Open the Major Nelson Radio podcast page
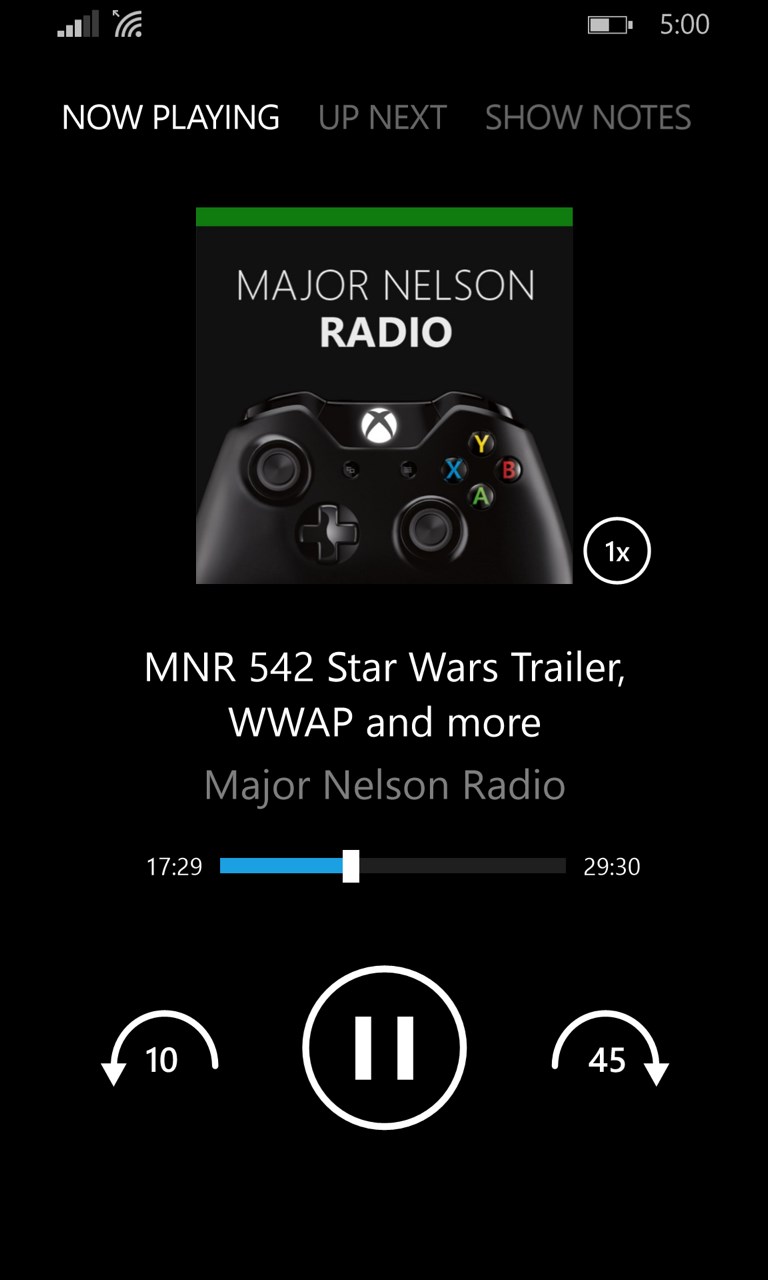This screenshot has width=768, height=1280. (384, 786)
